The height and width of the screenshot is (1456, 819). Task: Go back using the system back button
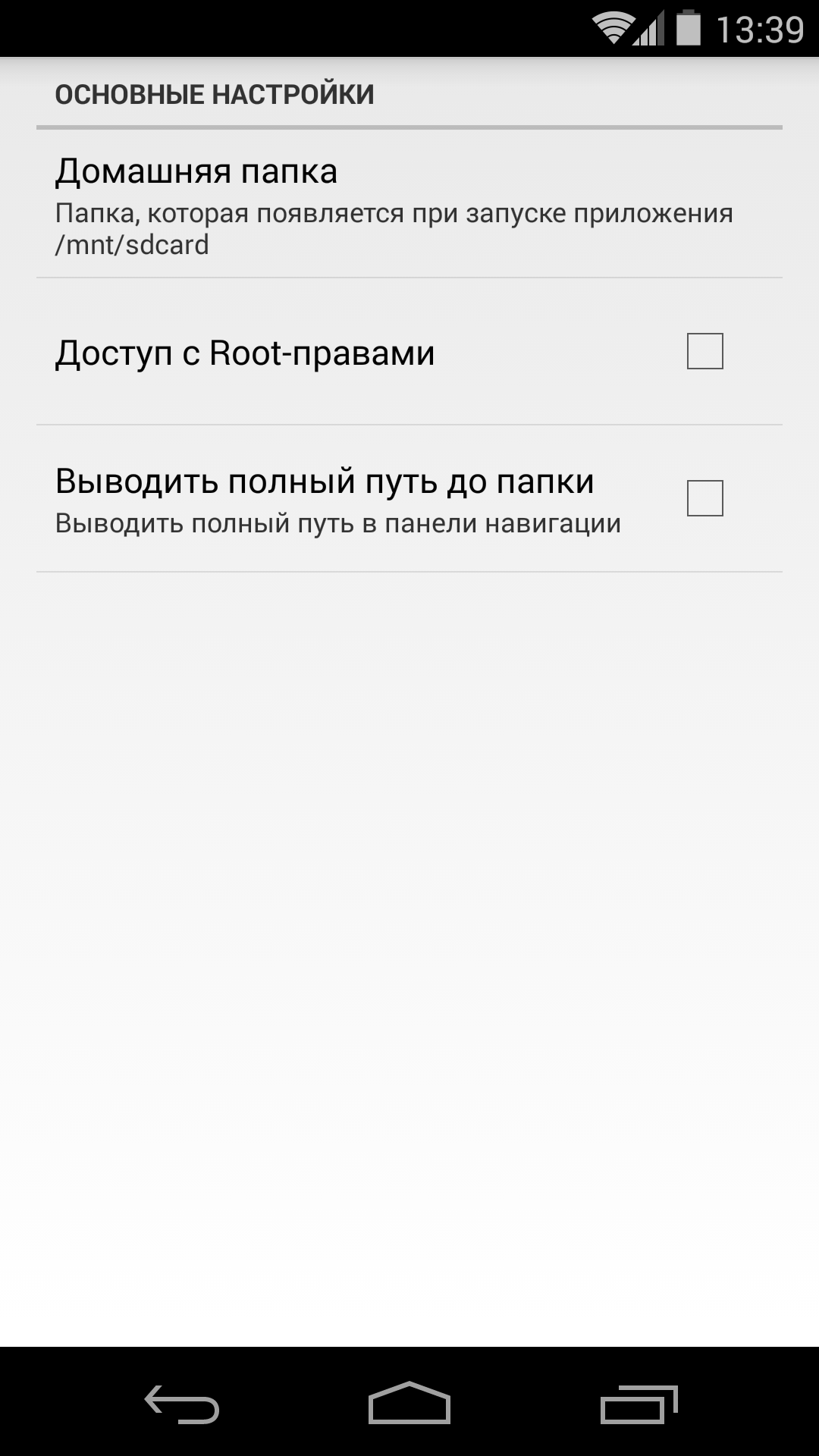(182, 1404)
